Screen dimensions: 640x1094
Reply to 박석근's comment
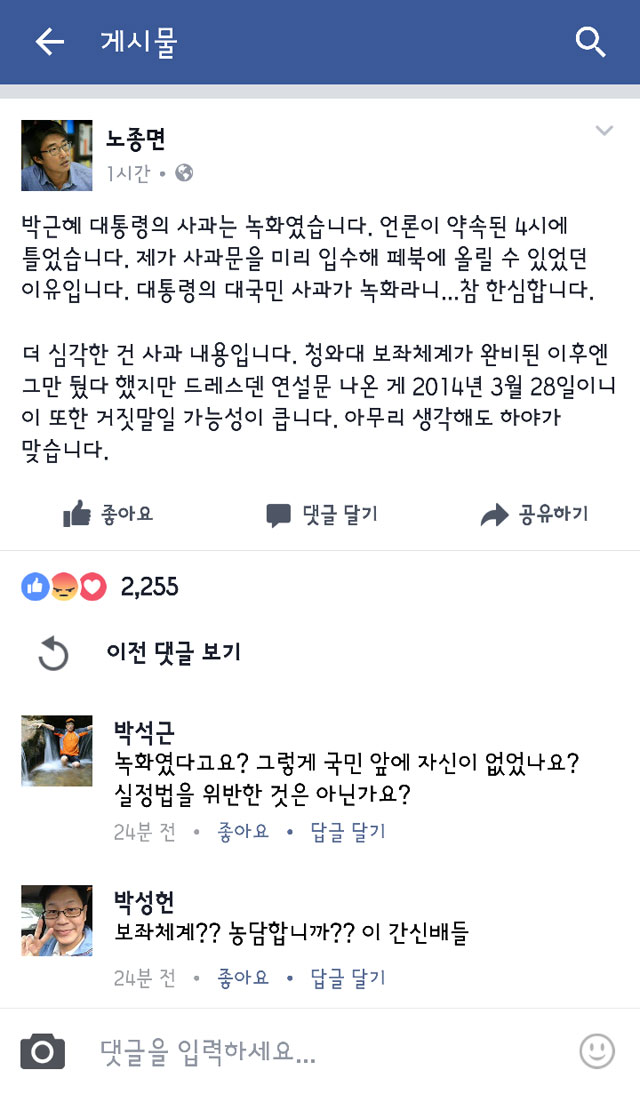tap(348, 831)
